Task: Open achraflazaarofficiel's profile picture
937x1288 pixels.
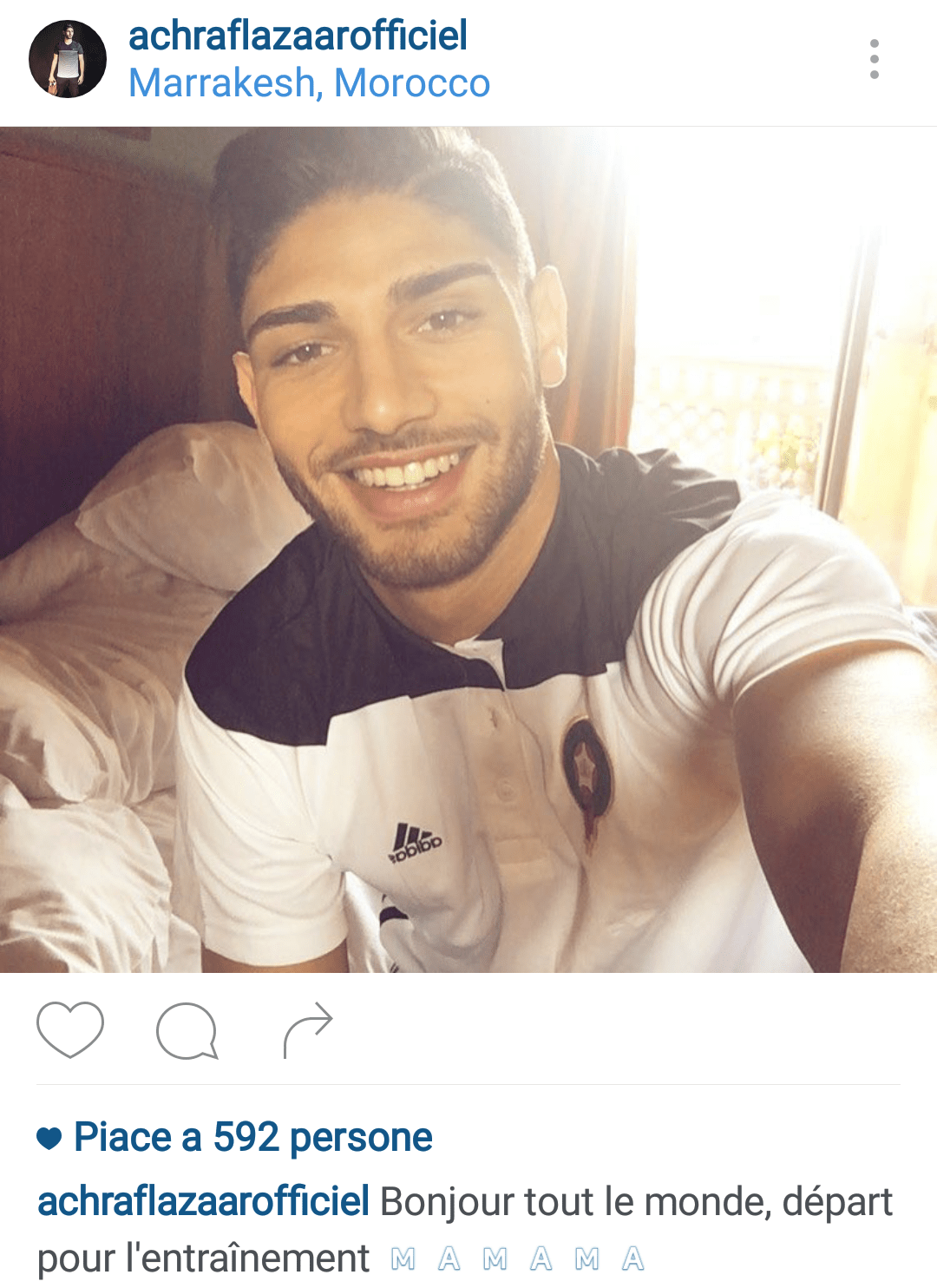Action: click(68, 59)
